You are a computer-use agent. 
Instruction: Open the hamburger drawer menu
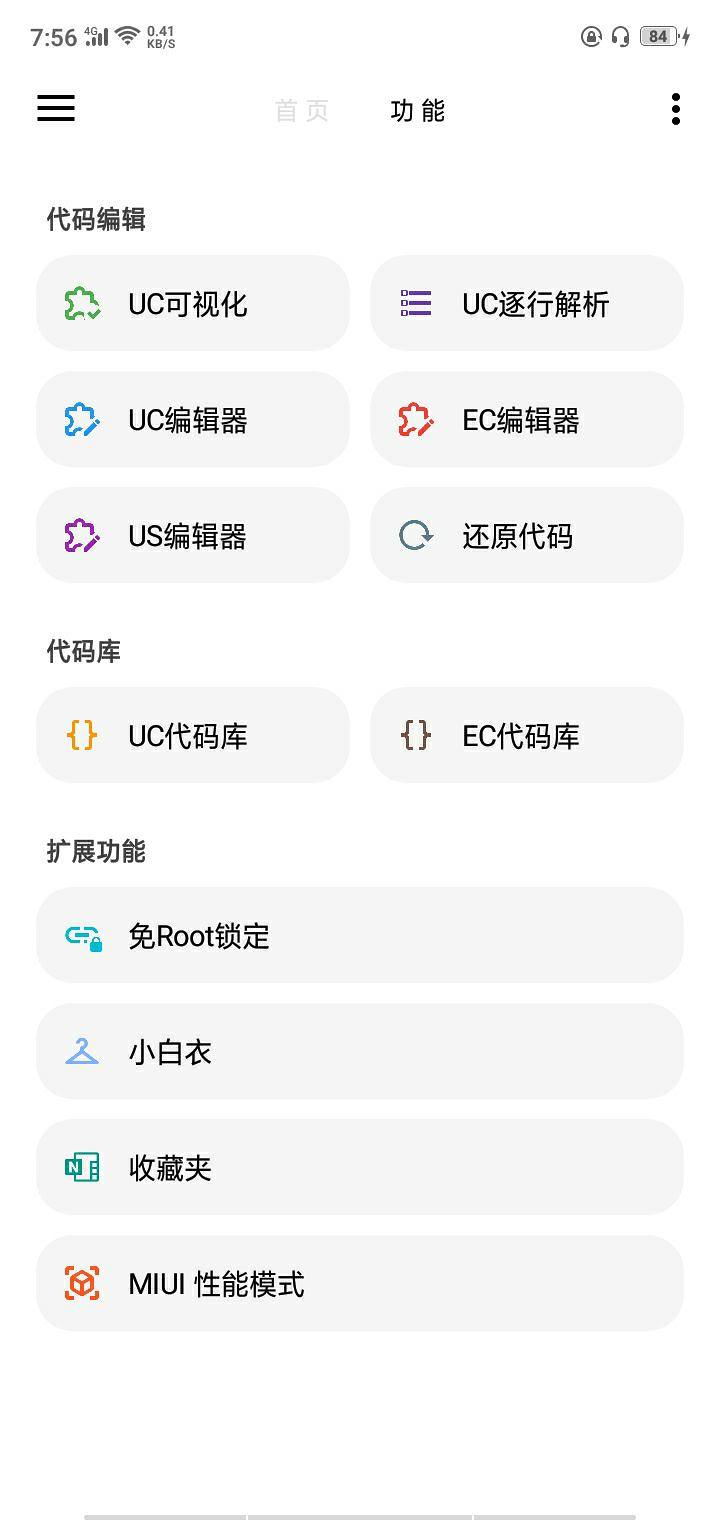(x=56, y=109)
